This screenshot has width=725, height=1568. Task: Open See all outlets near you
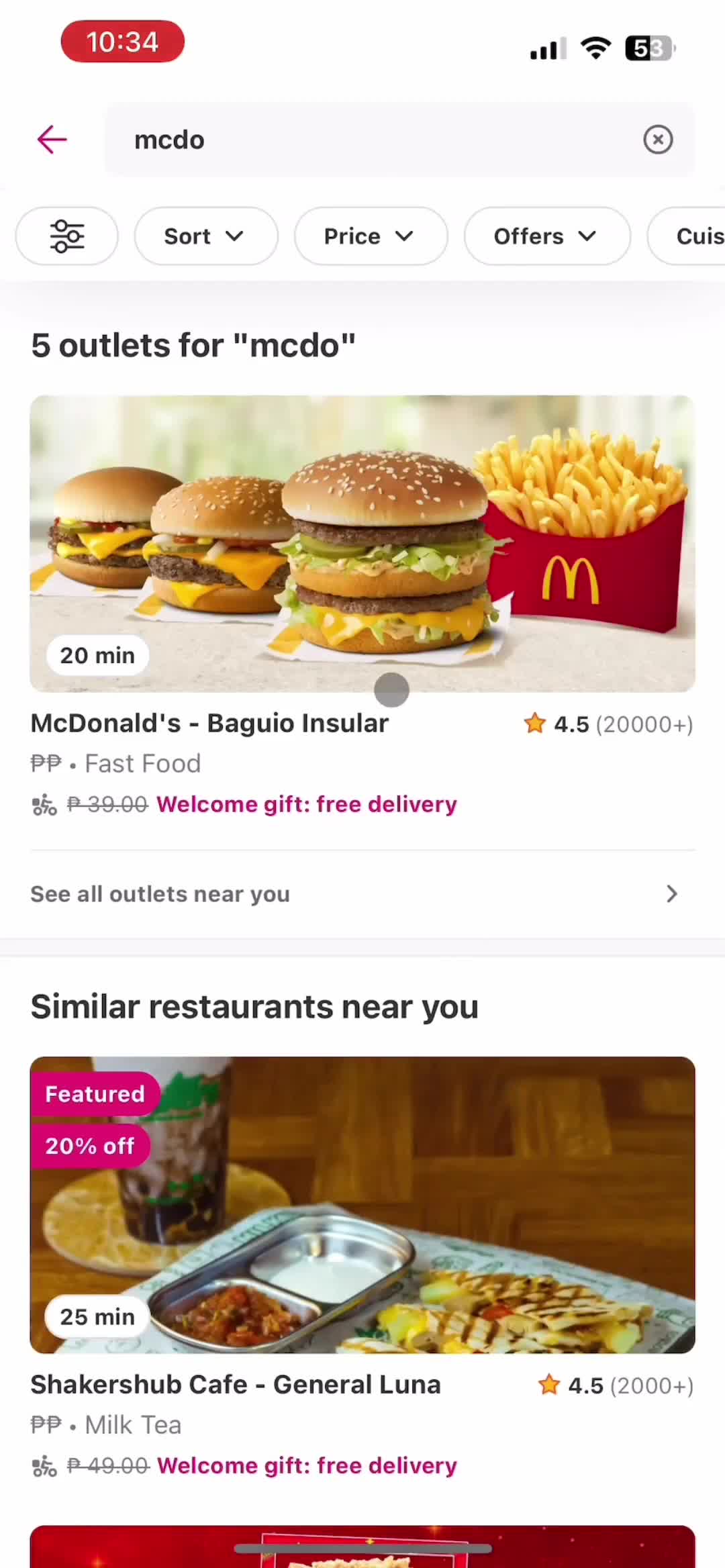coord(160,893)
